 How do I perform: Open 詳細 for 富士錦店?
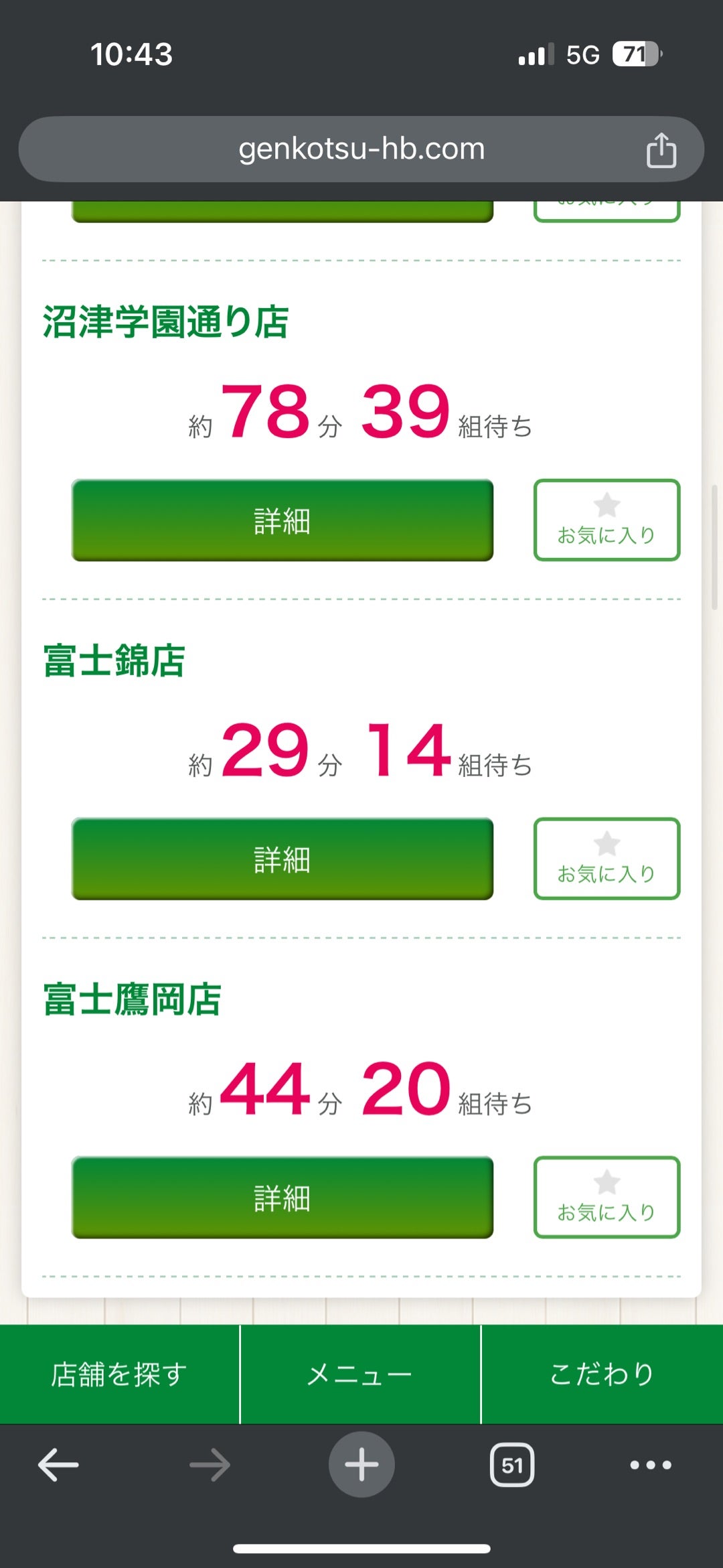(x=283, y=859)
